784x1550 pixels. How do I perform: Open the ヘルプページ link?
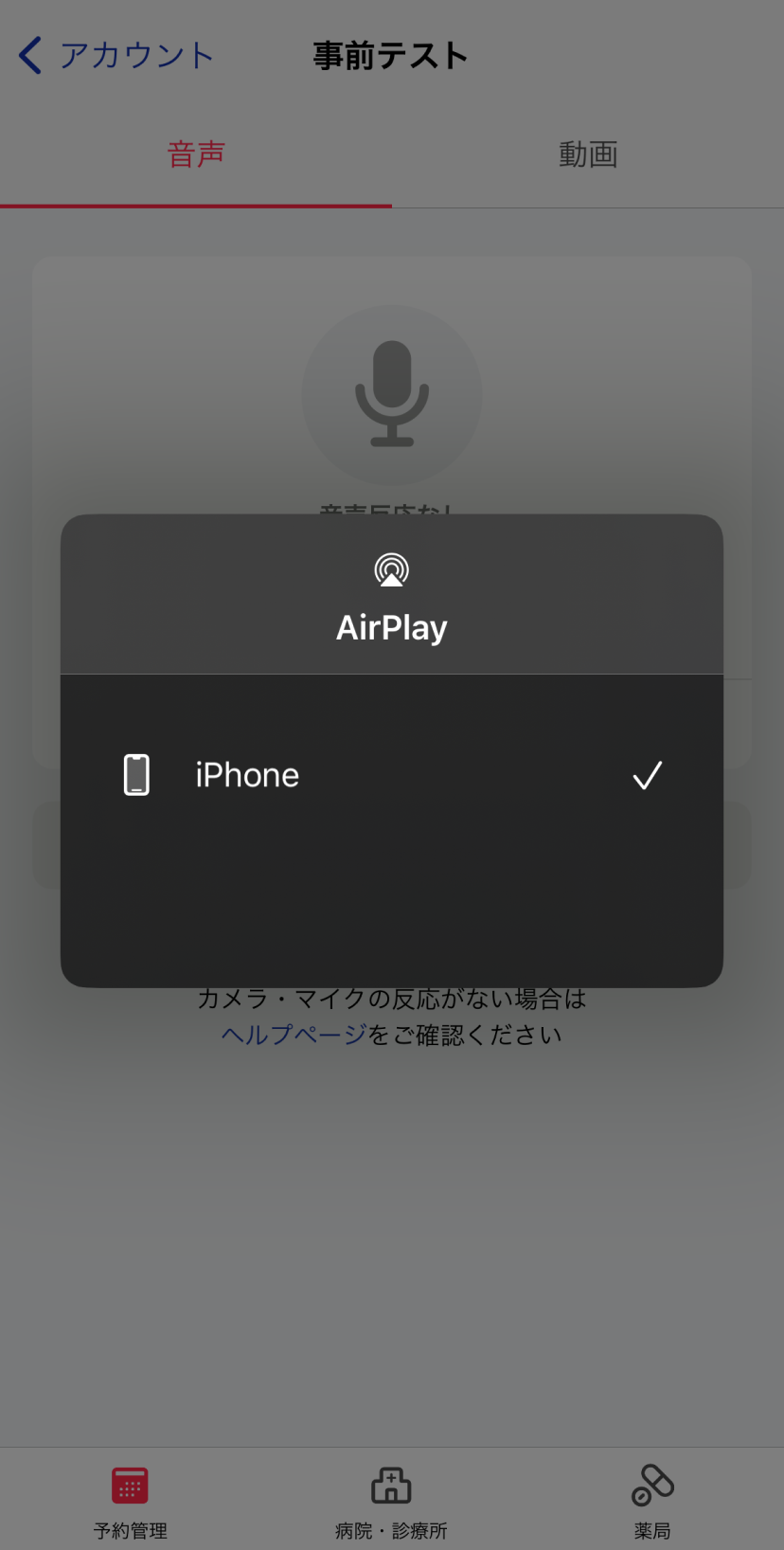294,1035
